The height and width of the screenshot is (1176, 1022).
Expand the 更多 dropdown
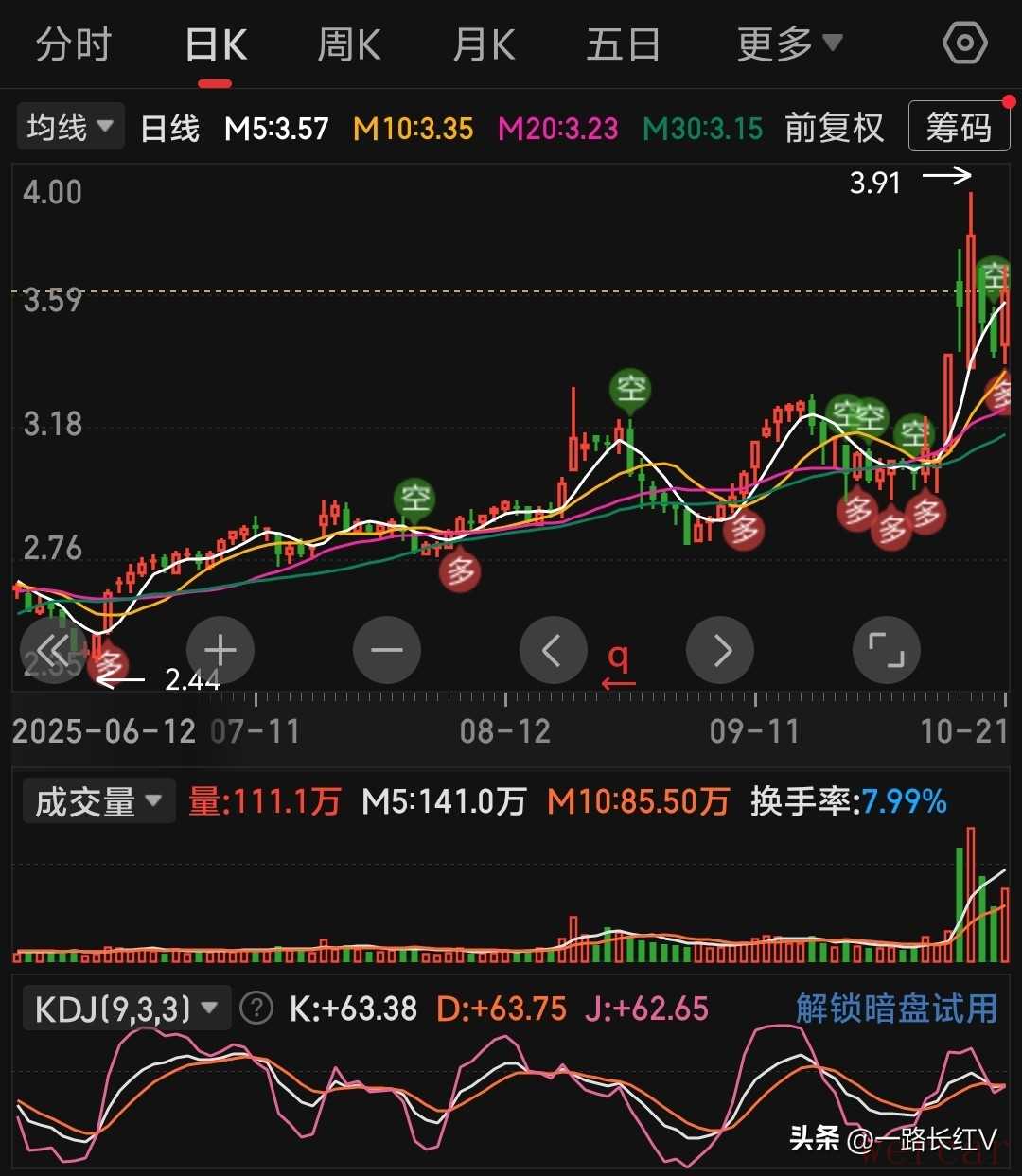(x=788, y=44)
